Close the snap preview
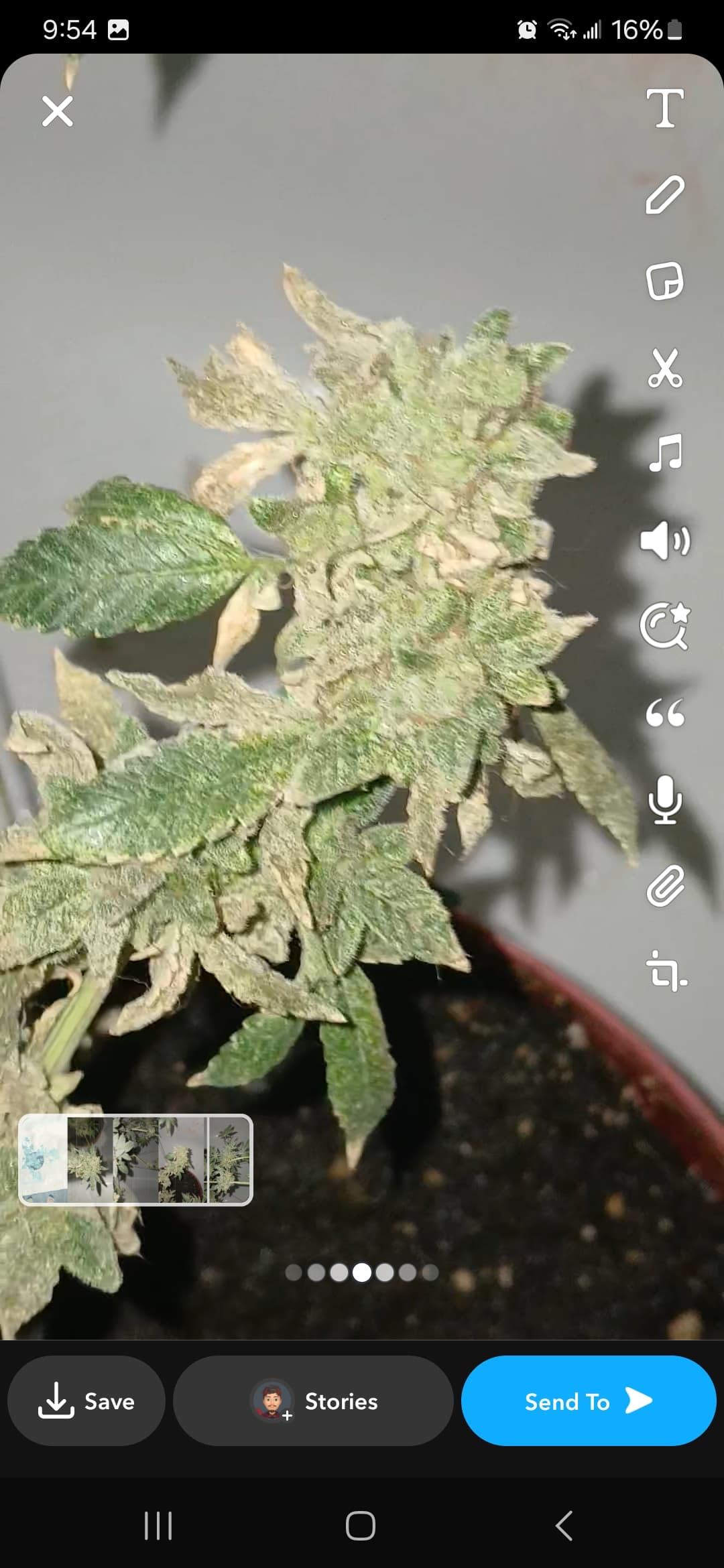 [x=58, y=111]
